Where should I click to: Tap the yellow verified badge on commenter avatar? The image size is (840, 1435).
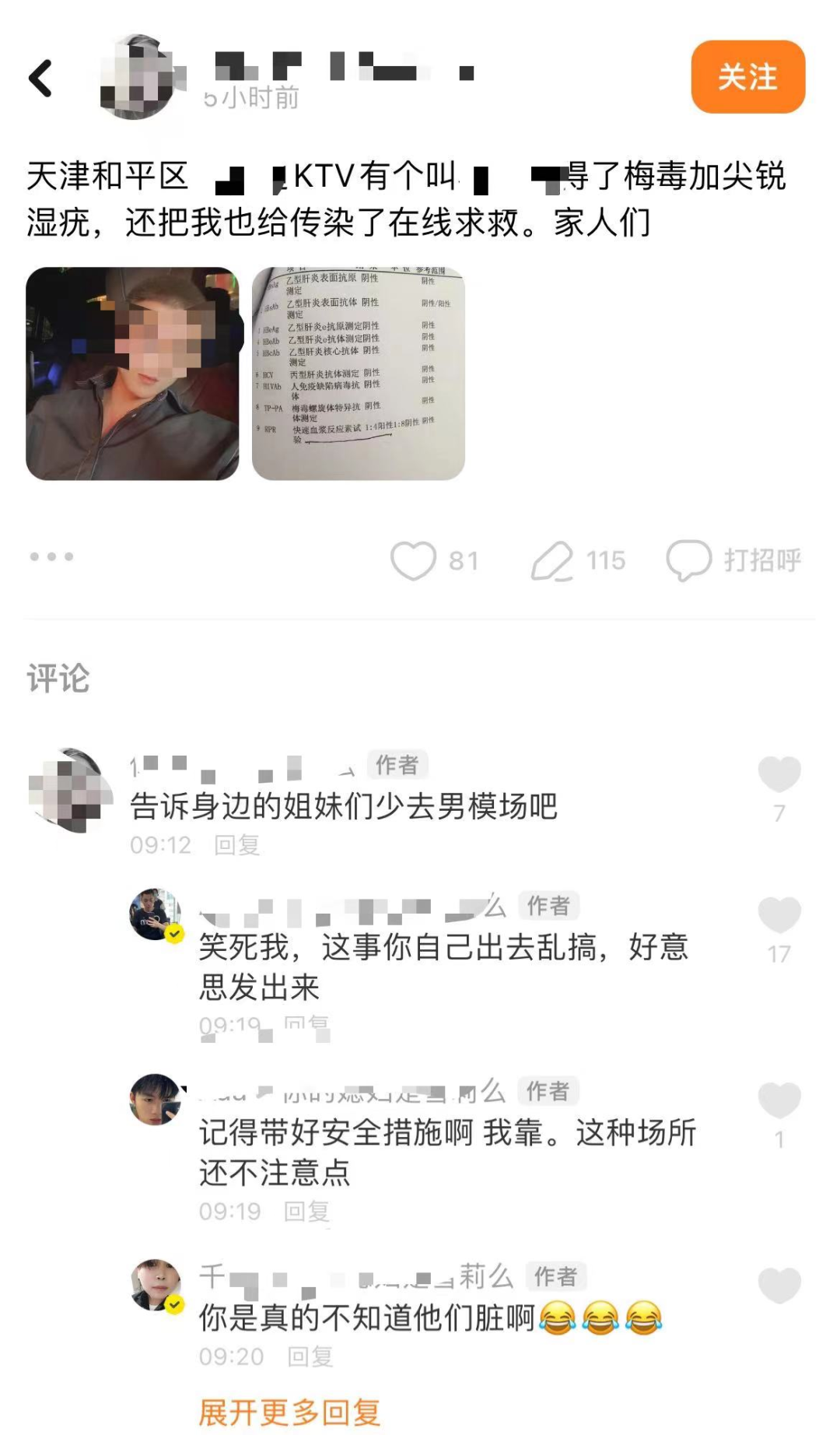tap(173, 932)
